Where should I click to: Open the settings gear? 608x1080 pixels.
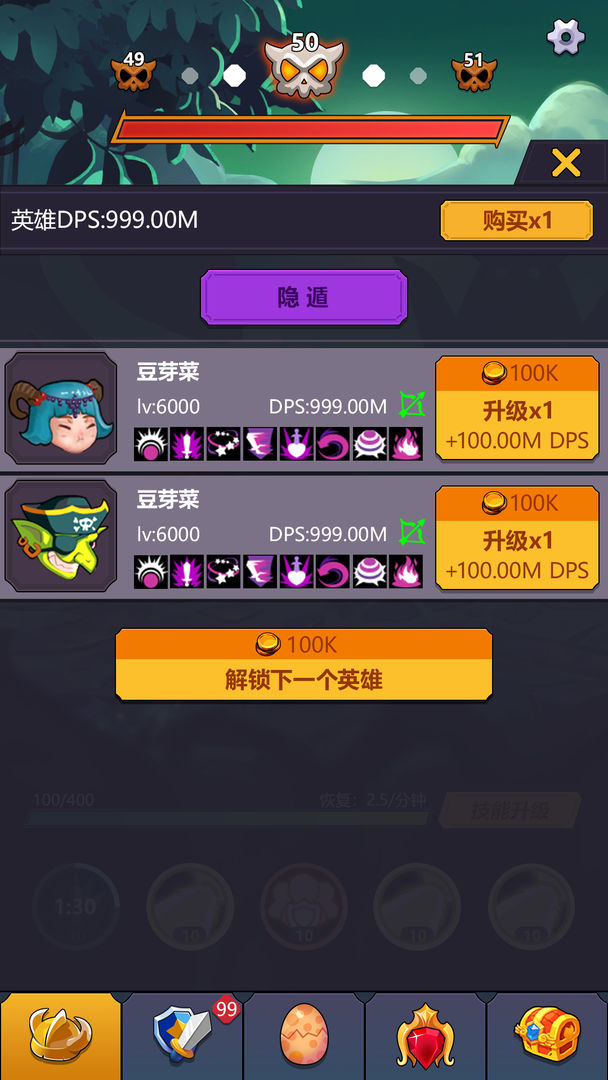(566, 37)
